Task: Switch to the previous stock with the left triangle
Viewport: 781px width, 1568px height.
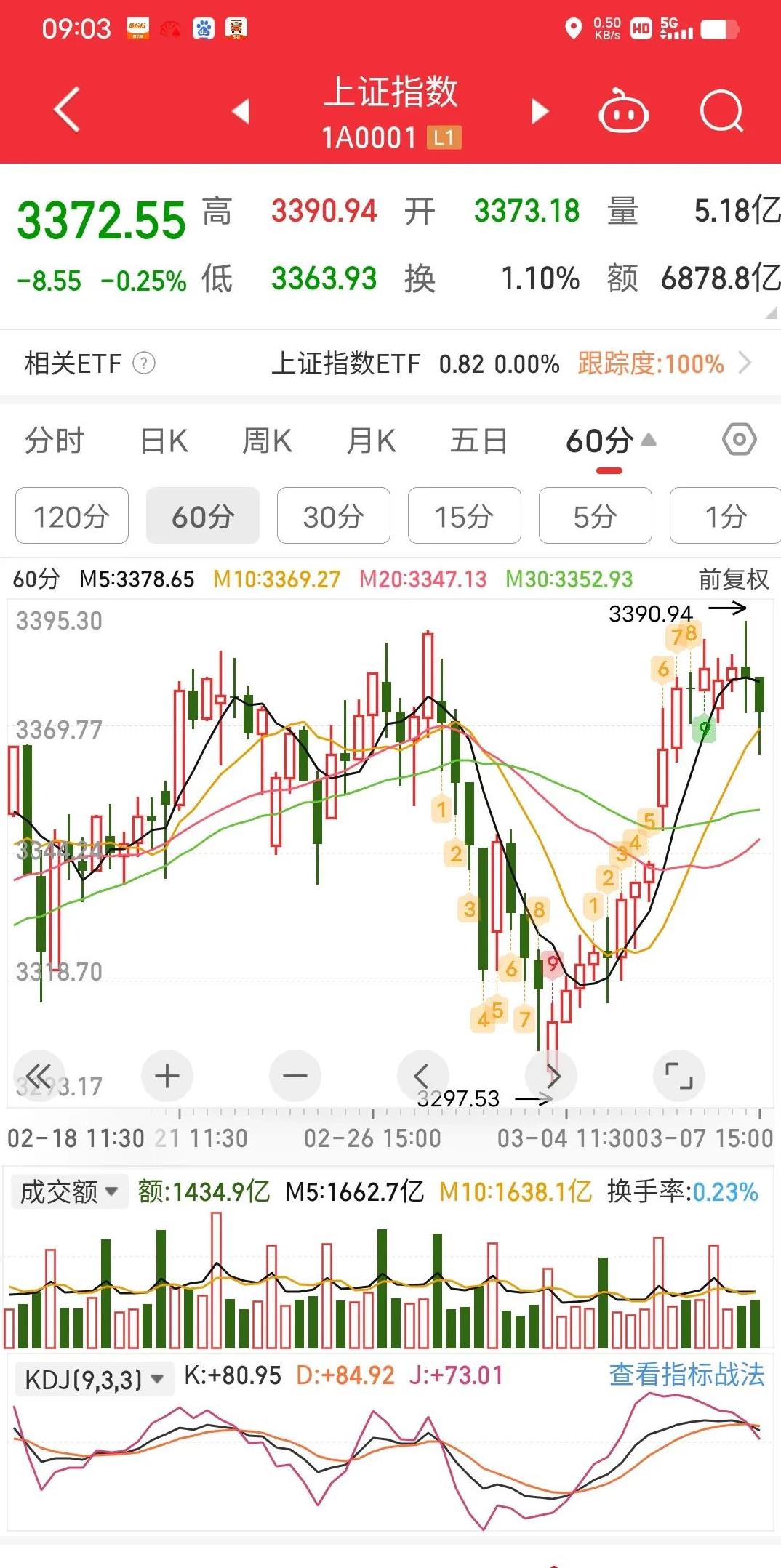Action: coord(241,111)
